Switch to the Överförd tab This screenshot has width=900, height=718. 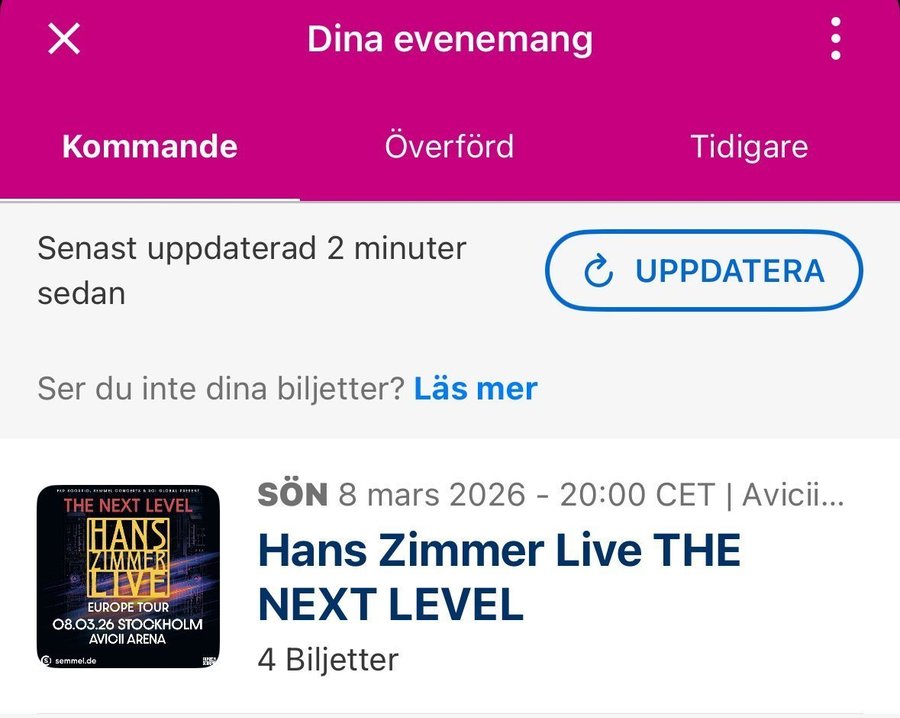449,147
